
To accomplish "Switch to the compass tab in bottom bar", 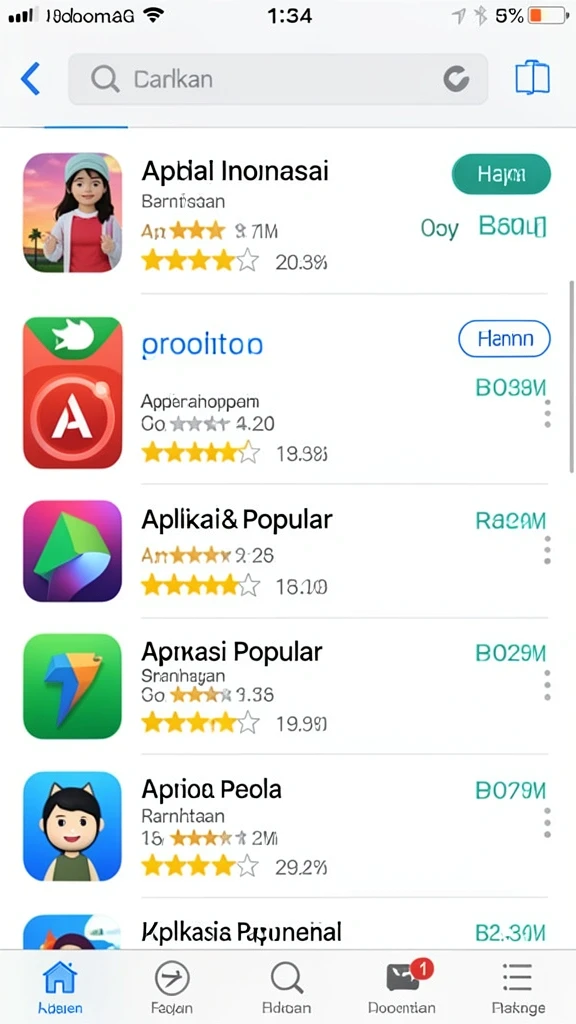I will coord(172,987).
